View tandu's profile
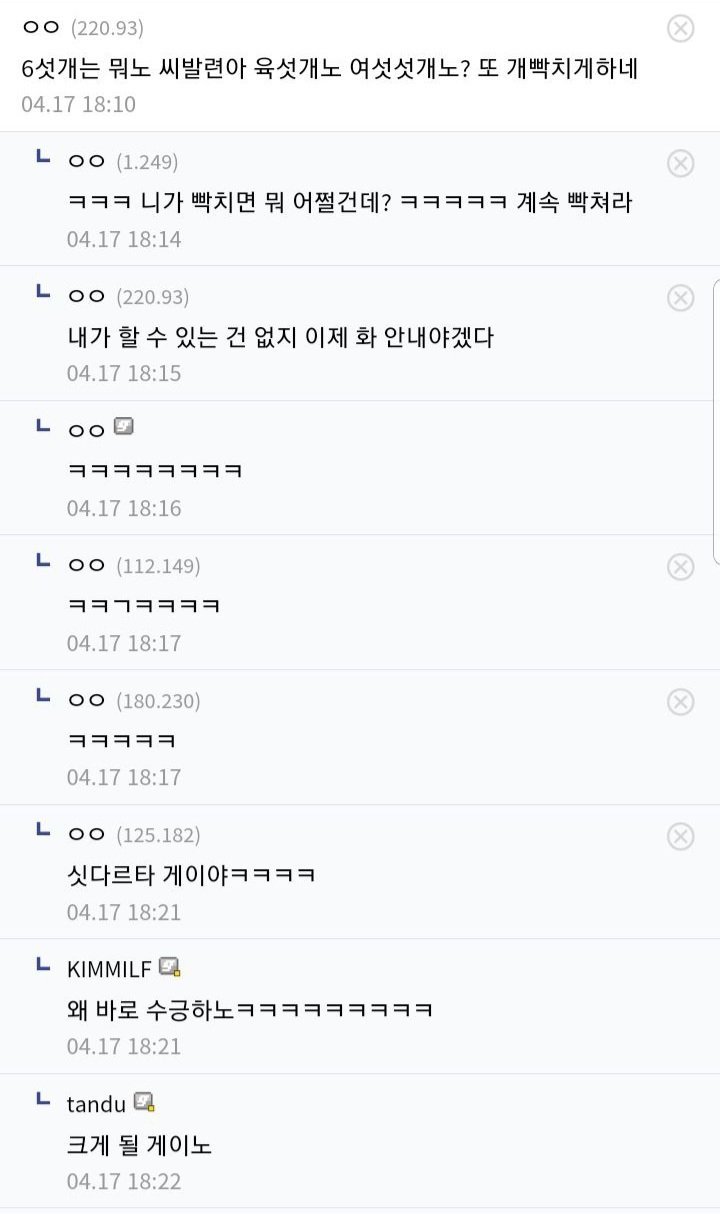The image size is (720, 1214). (x=96, y=1103)
